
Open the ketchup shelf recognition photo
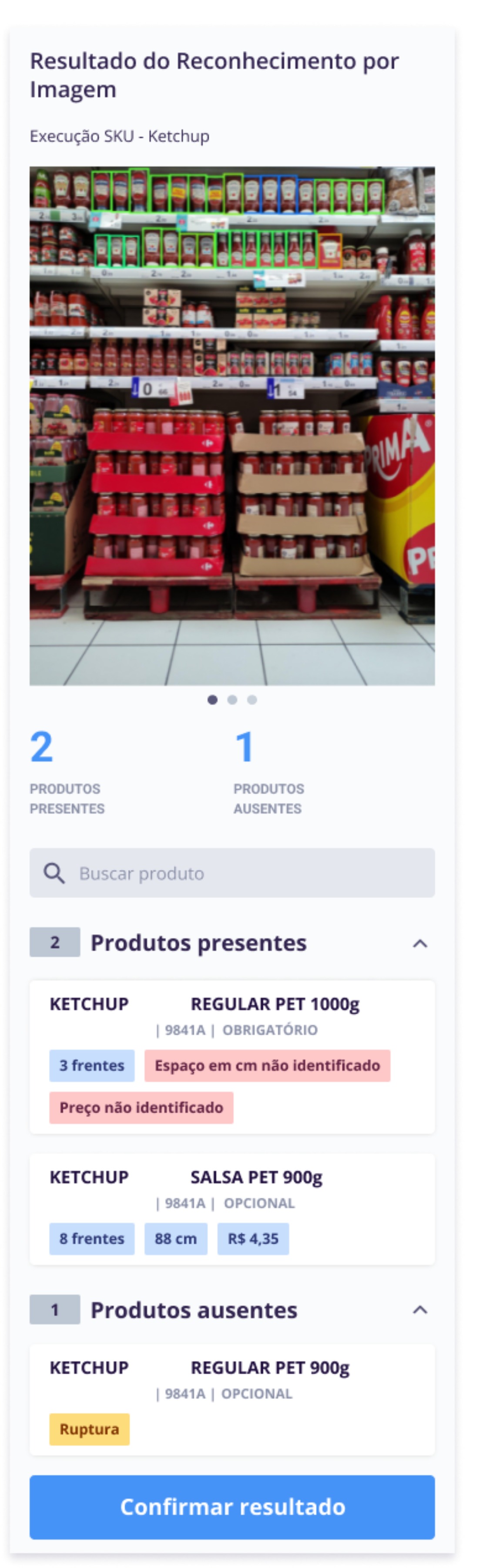pos(232,426)
